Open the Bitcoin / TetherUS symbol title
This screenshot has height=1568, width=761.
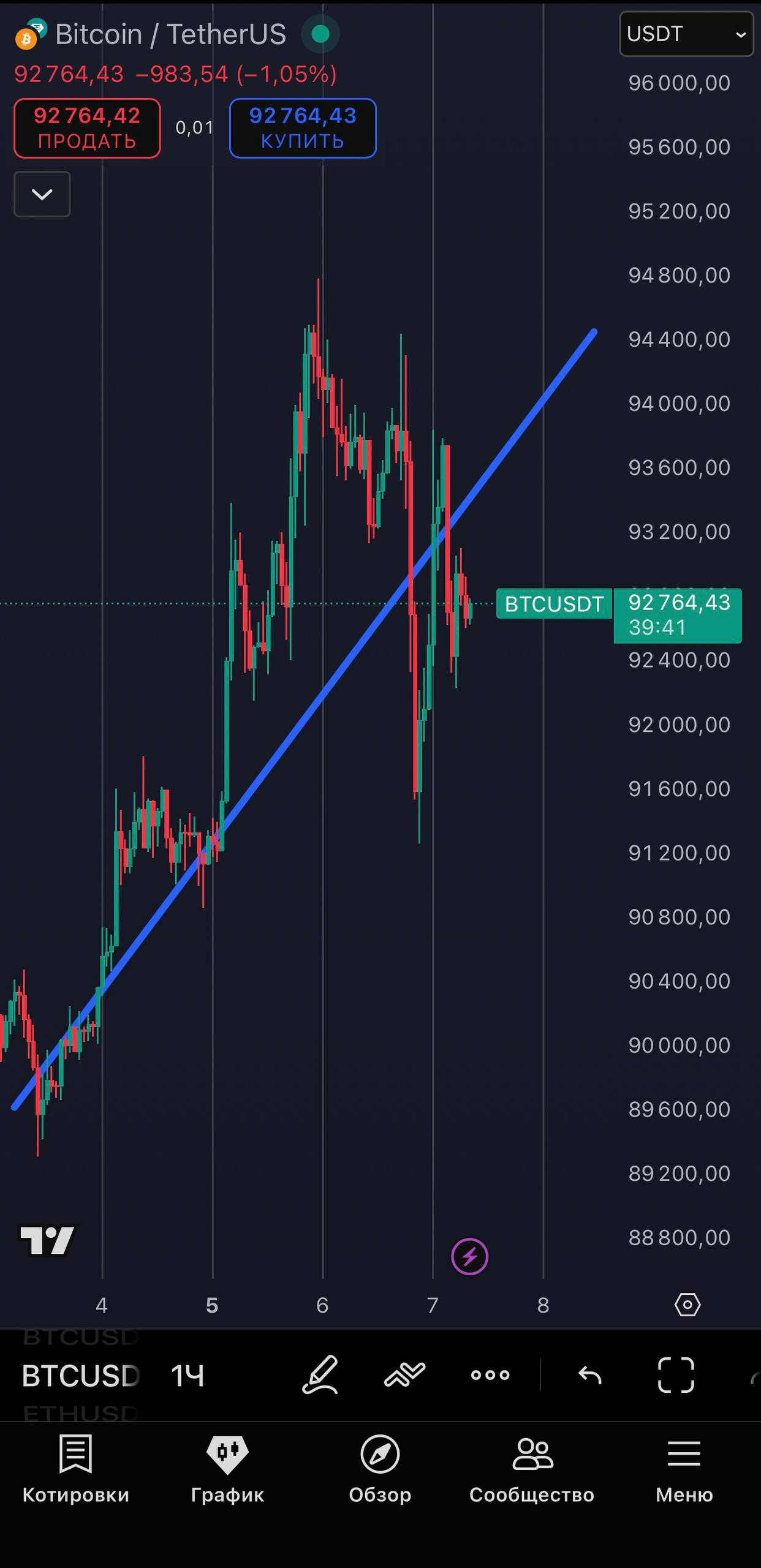170,34
